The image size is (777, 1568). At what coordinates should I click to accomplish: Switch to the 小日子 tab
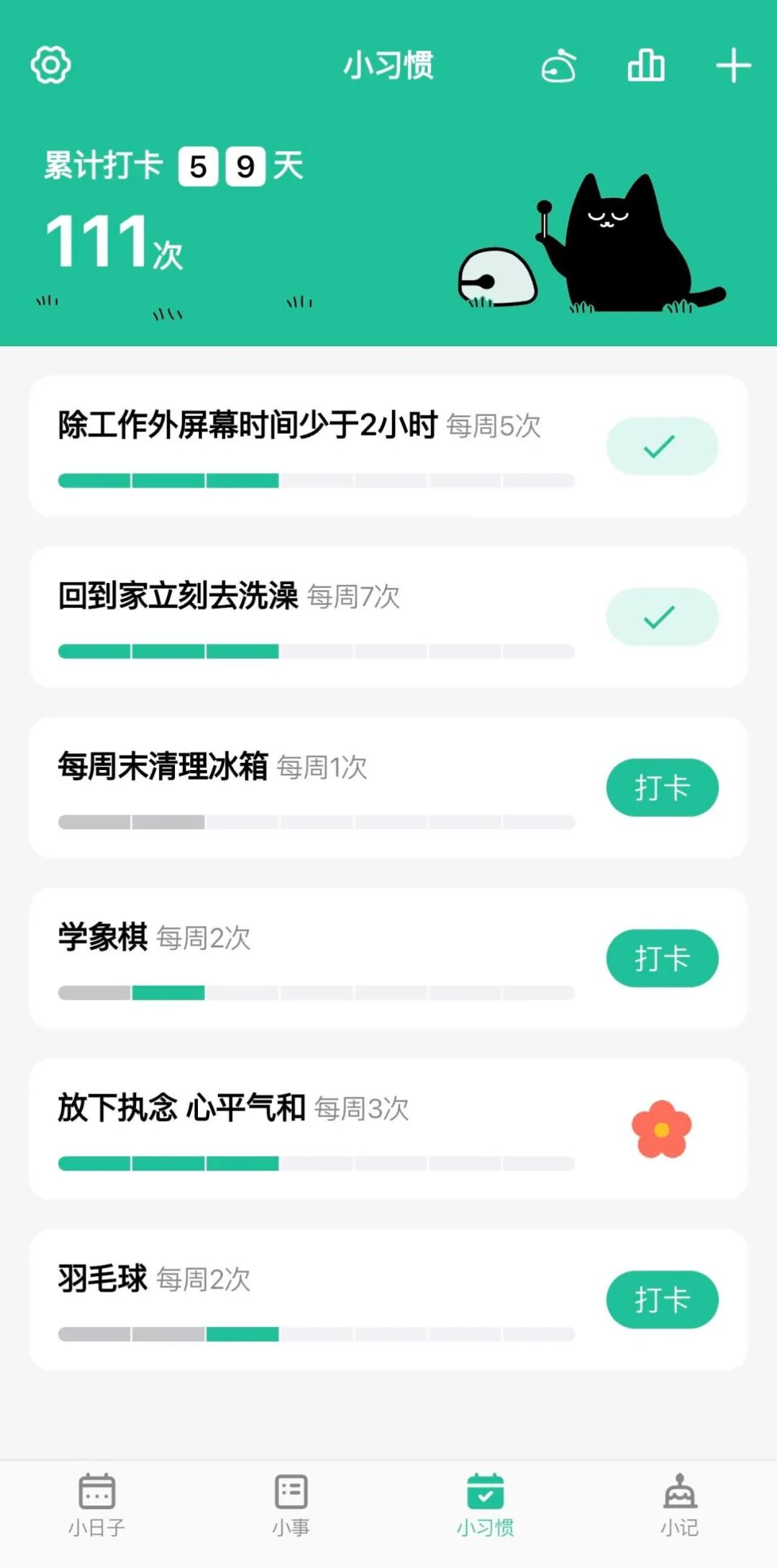(97, 1505)
